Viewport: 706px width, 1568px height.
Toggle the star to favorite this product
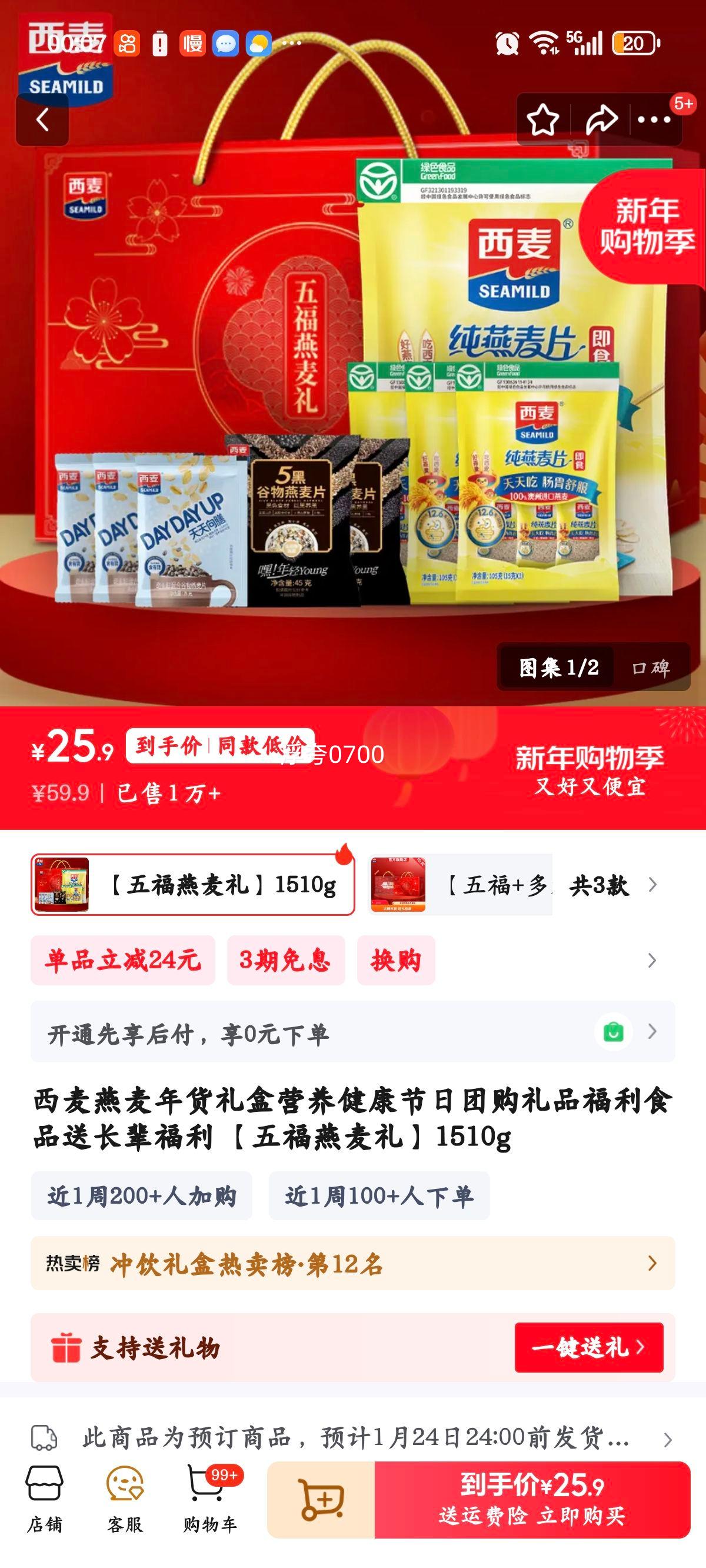point(545,119)
